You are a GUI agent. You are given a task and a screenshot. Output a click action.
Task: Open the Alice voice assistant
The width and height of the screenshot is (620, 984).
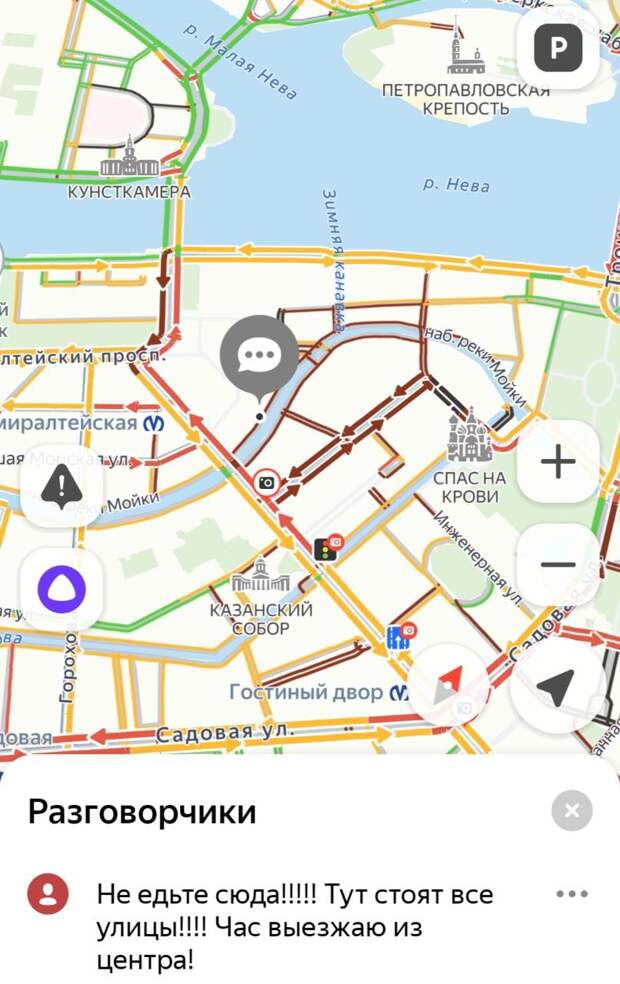click(62, 590)
